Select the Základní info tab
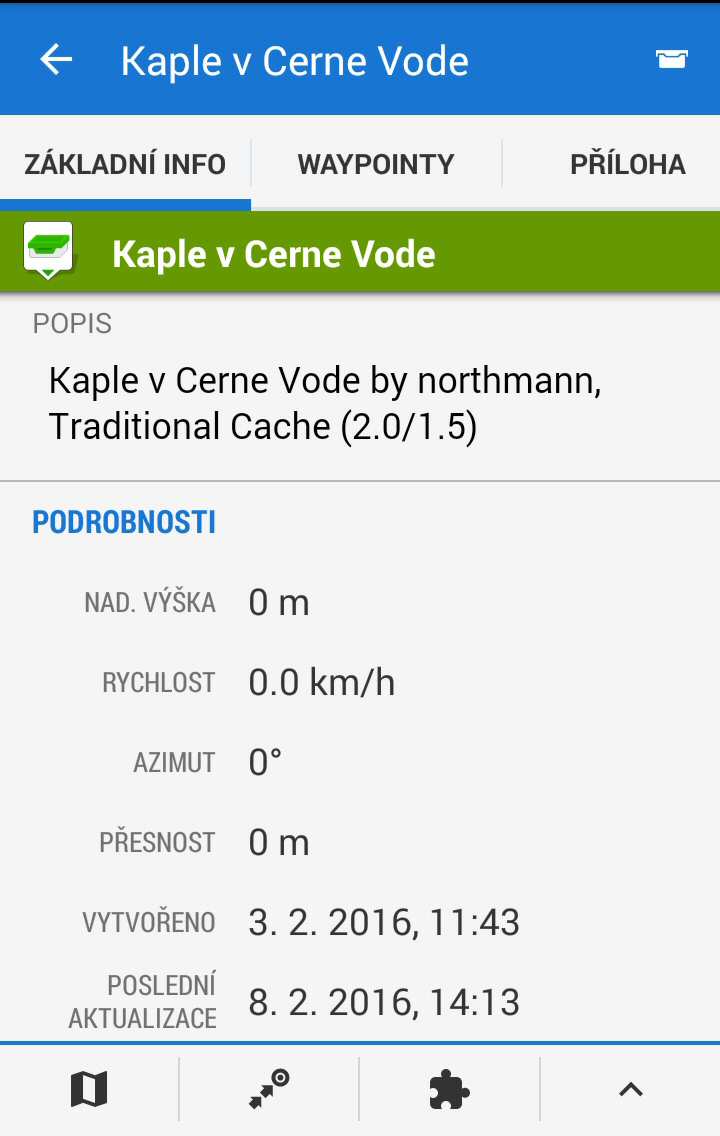Viewport: 720px width, 1136px height. [125, 164]
